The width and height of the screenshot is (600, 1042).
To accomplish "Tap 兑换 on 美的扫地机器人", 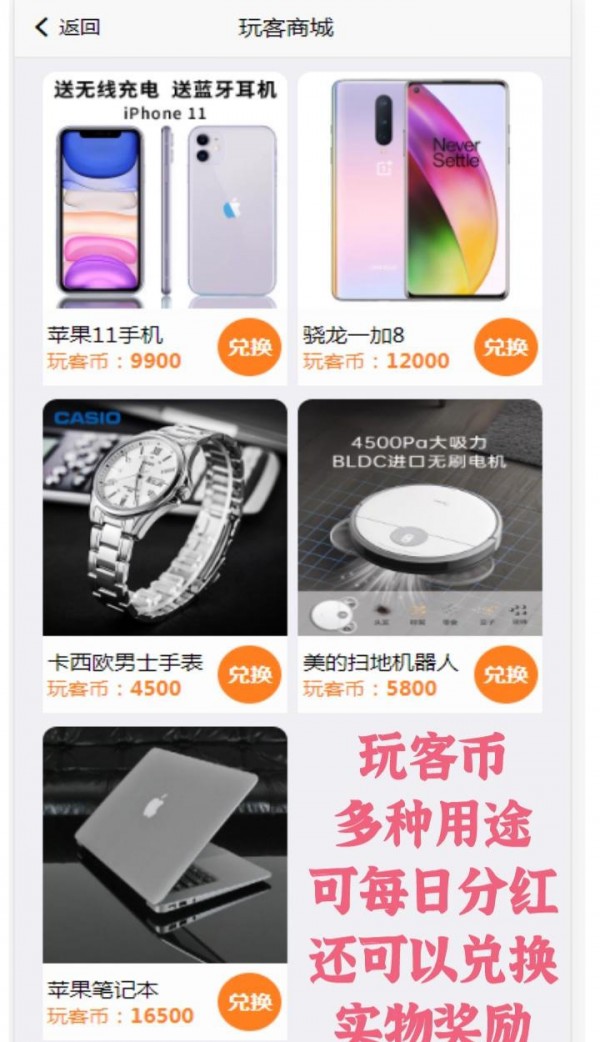I will pyautogui.click(x=505, y=675).
